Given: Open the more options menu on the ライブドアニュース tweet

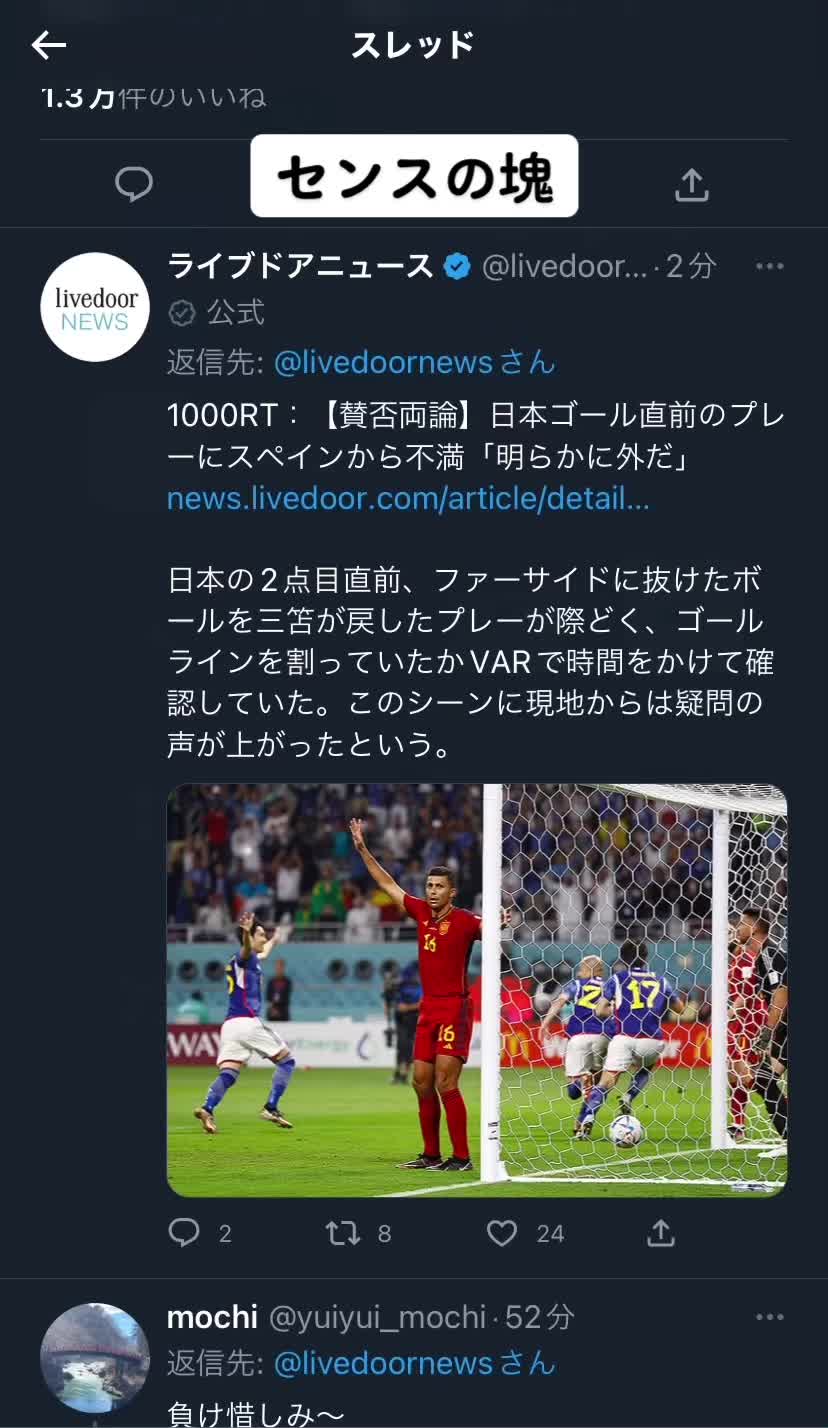Looking at the screenshot, I should pos(769,266).
